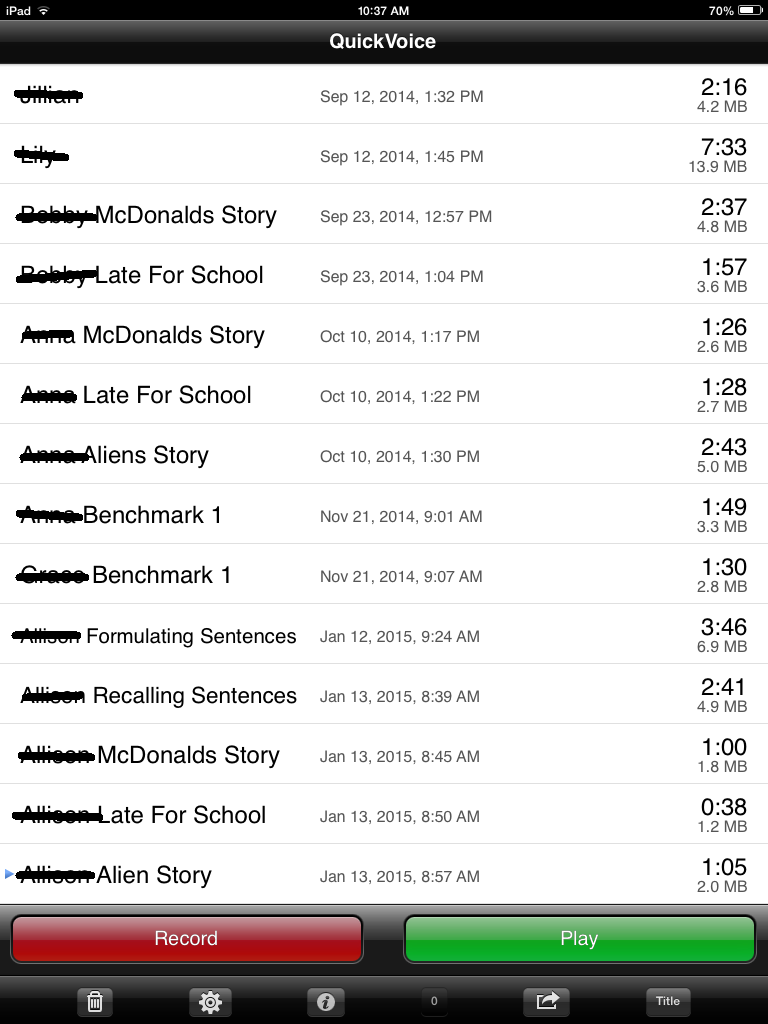Open settings gear in bottom toolbar
The image size is (768, 1024).
click(210, 1001)
